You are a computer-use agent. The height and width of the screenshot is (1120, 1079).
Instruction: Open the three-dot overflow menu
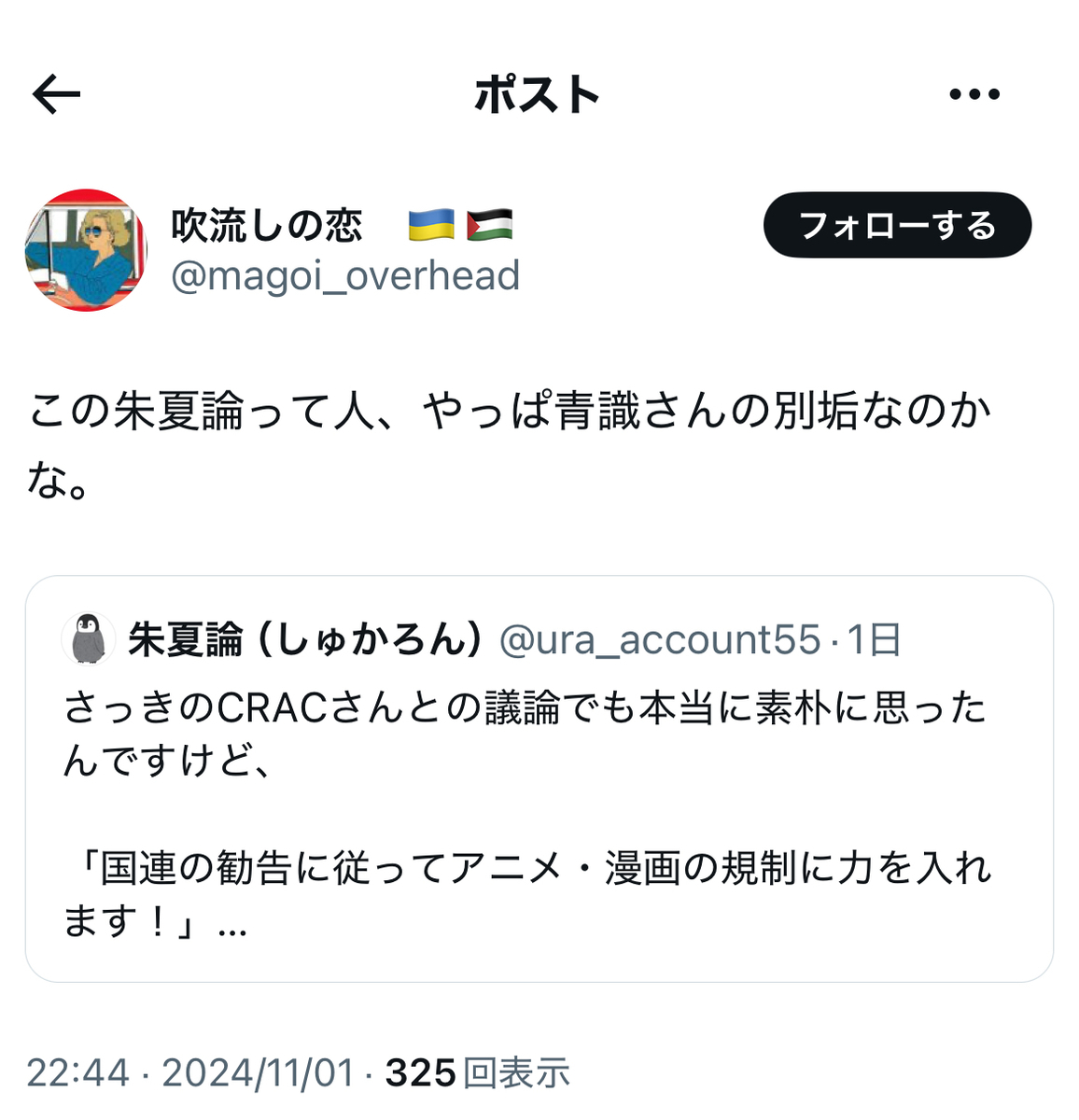[x=974, y=94]
